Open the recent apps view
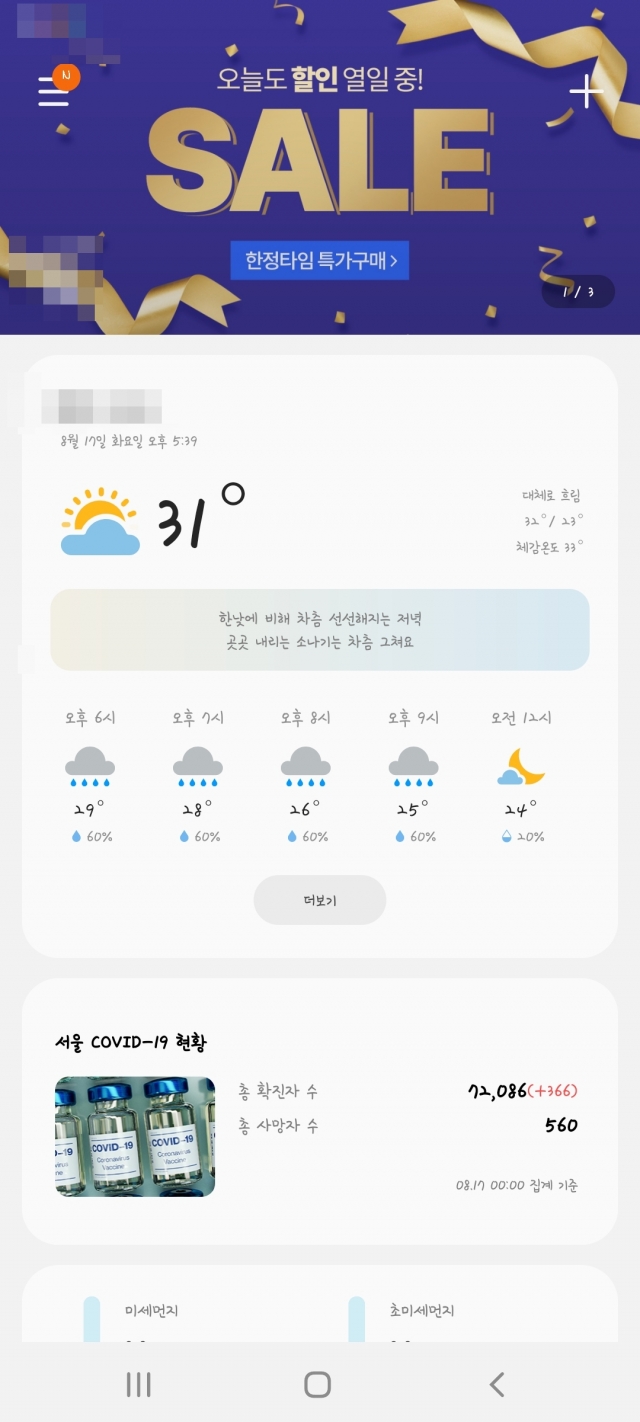The height and width of the screenshot is (1422, 640). pyautogui.click(x=138, y=1384)
